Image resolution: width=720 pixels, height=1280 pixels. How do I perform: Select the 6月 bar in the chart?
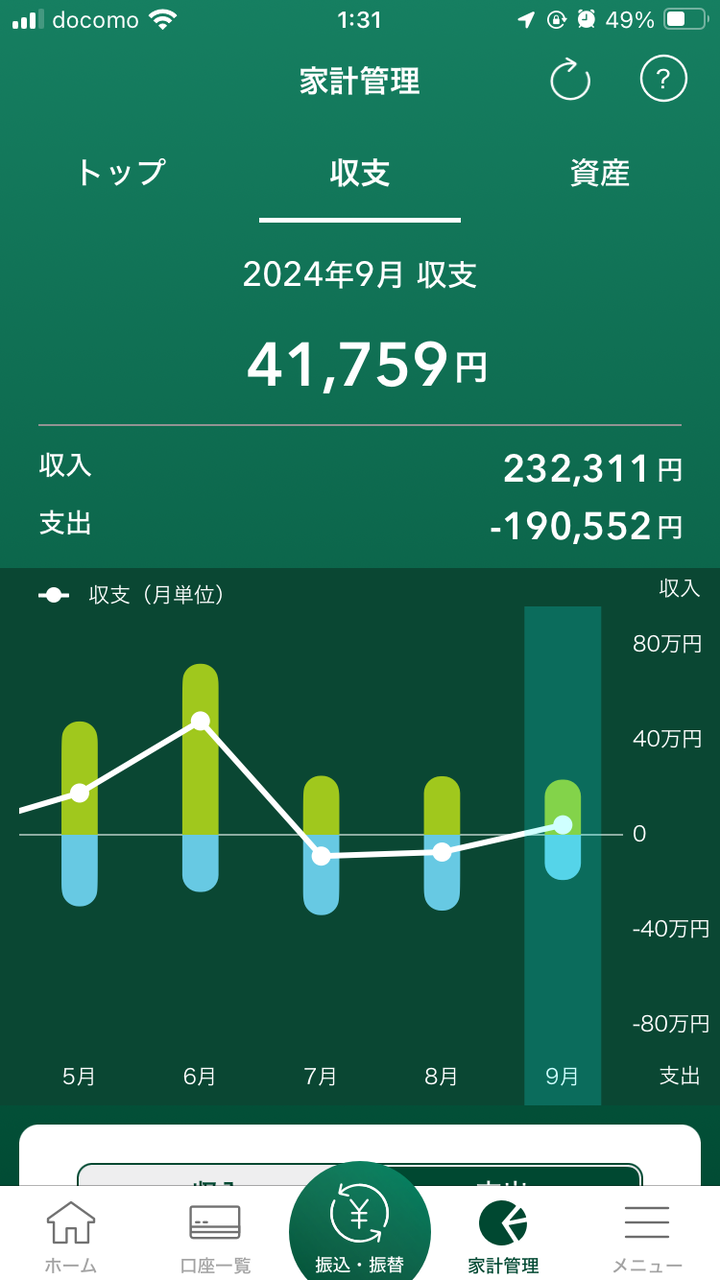200,777
